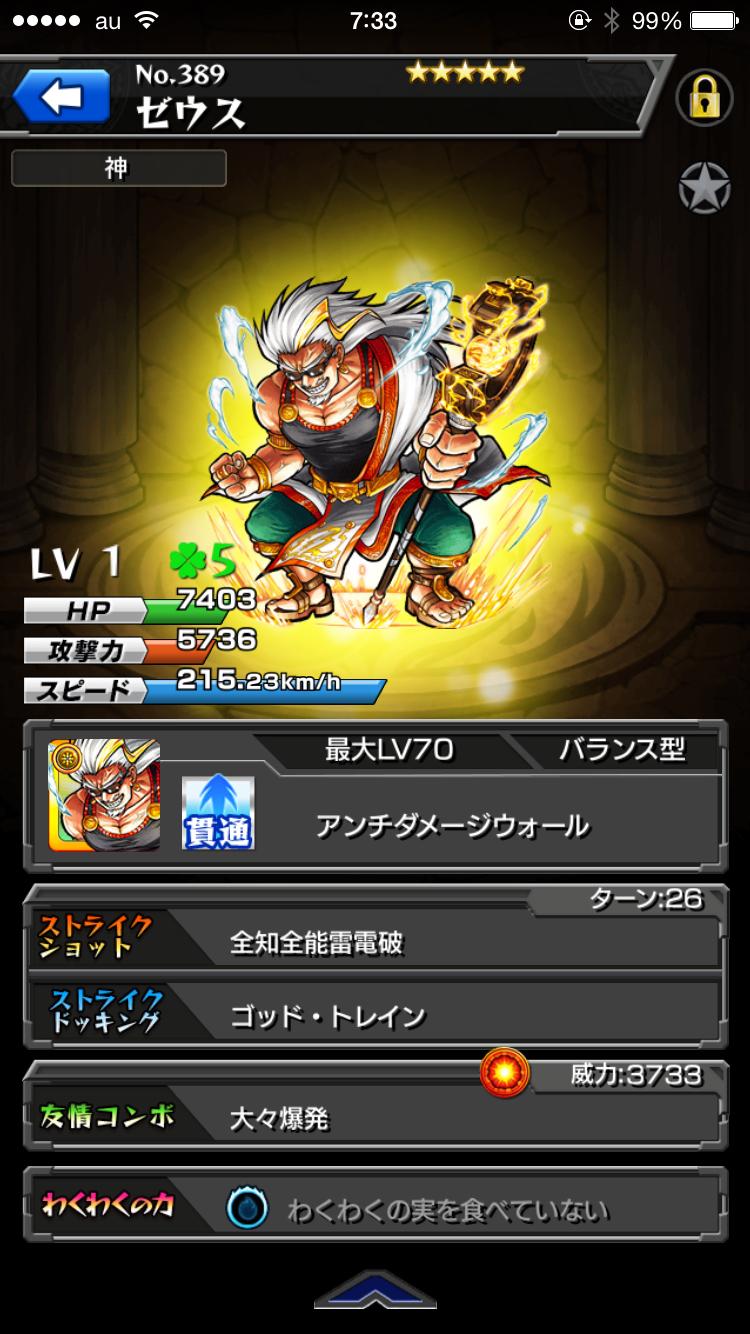Toggle the gold lock icon

click(705, 98)
